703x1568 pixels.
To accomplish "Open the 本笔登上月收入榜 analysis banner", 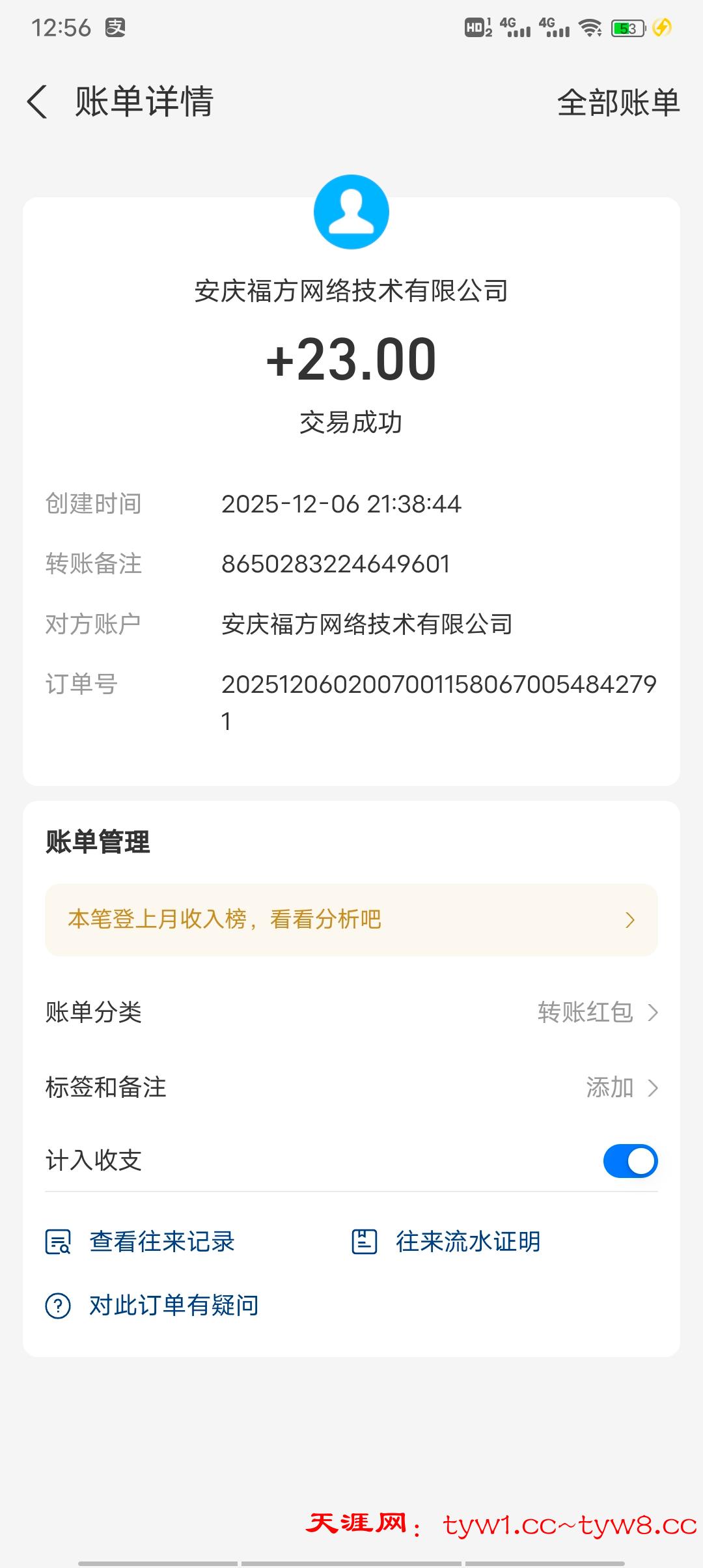I will (351, 919).
